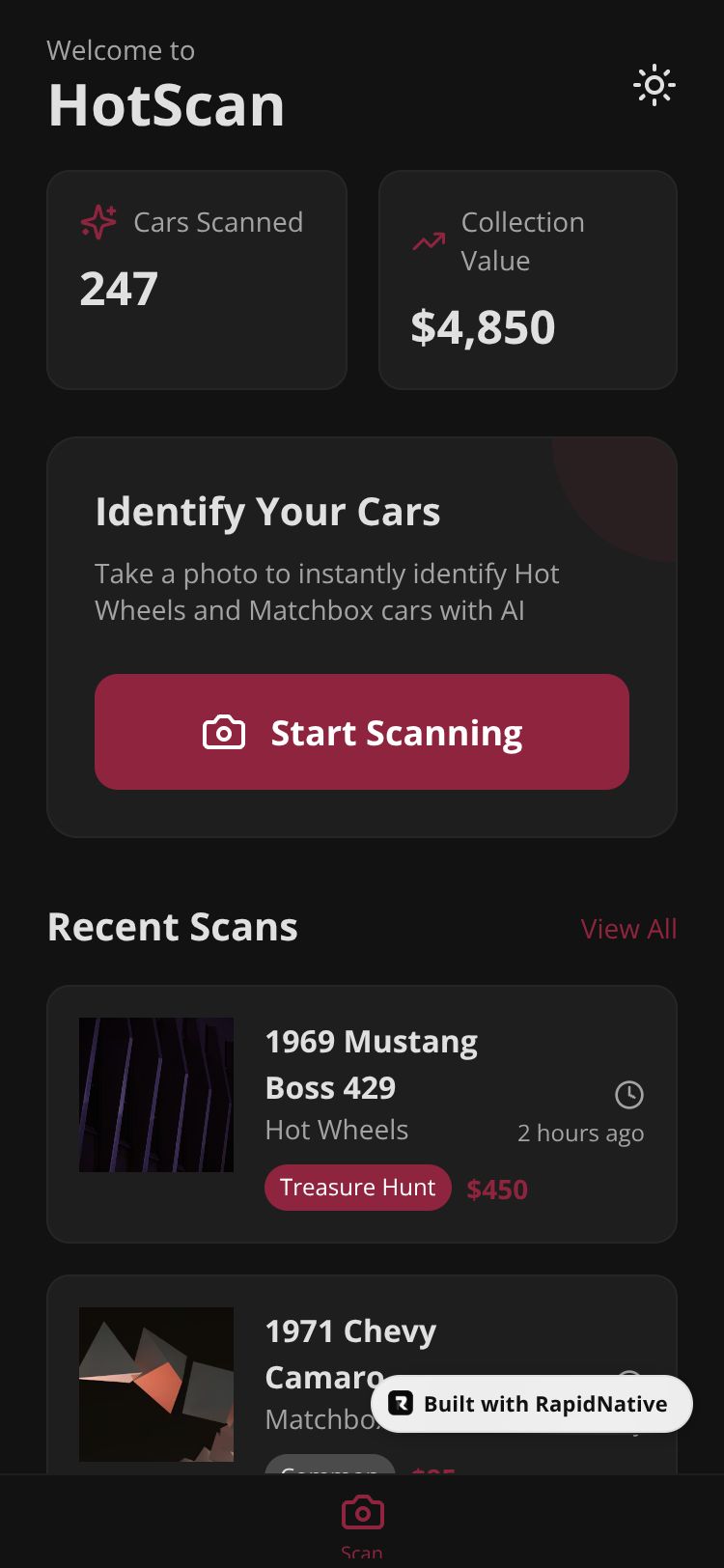Image resolution: width=724 pixels, height=1568 pixels.
Task: Switch to the Scan tab
Action: (362, 1521)
